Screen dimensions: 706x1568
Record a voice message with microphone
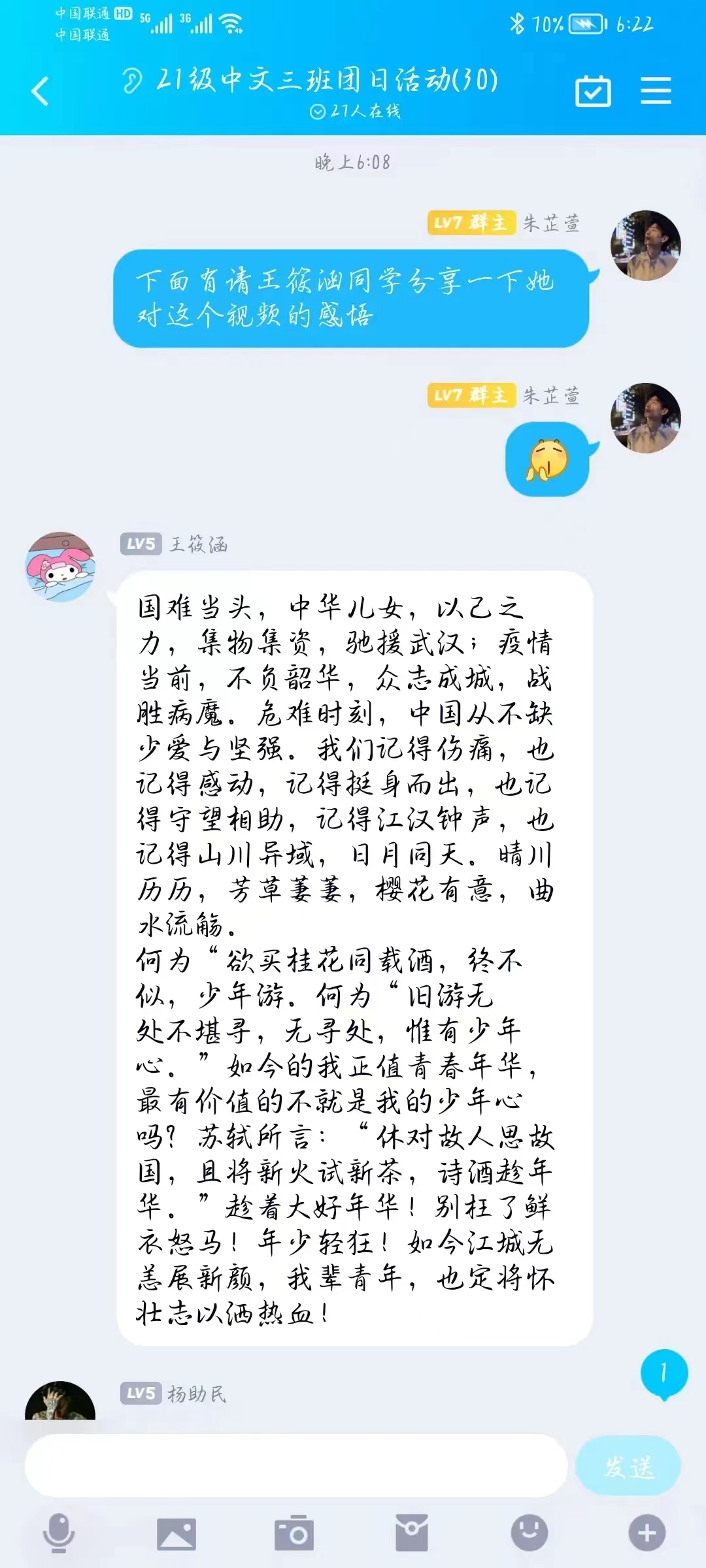[x=59, y=1533]
